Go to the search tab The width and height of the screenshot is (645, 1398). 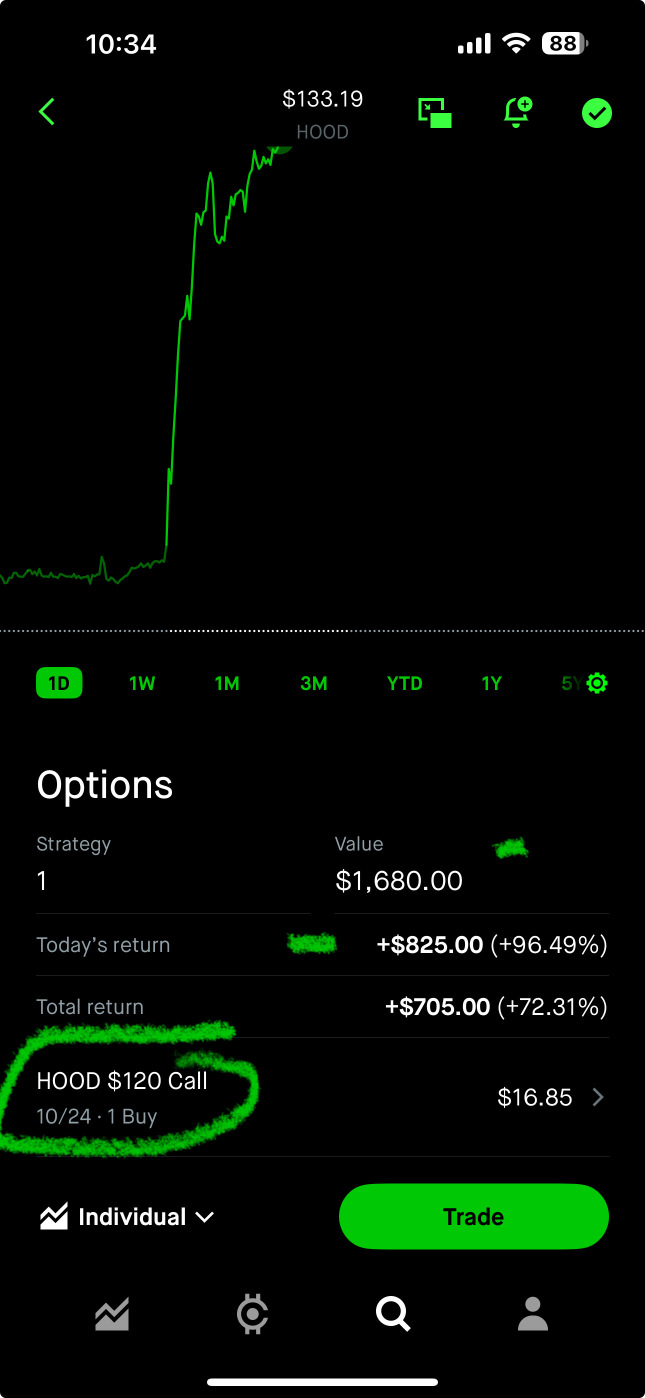tap(393, 1315)
